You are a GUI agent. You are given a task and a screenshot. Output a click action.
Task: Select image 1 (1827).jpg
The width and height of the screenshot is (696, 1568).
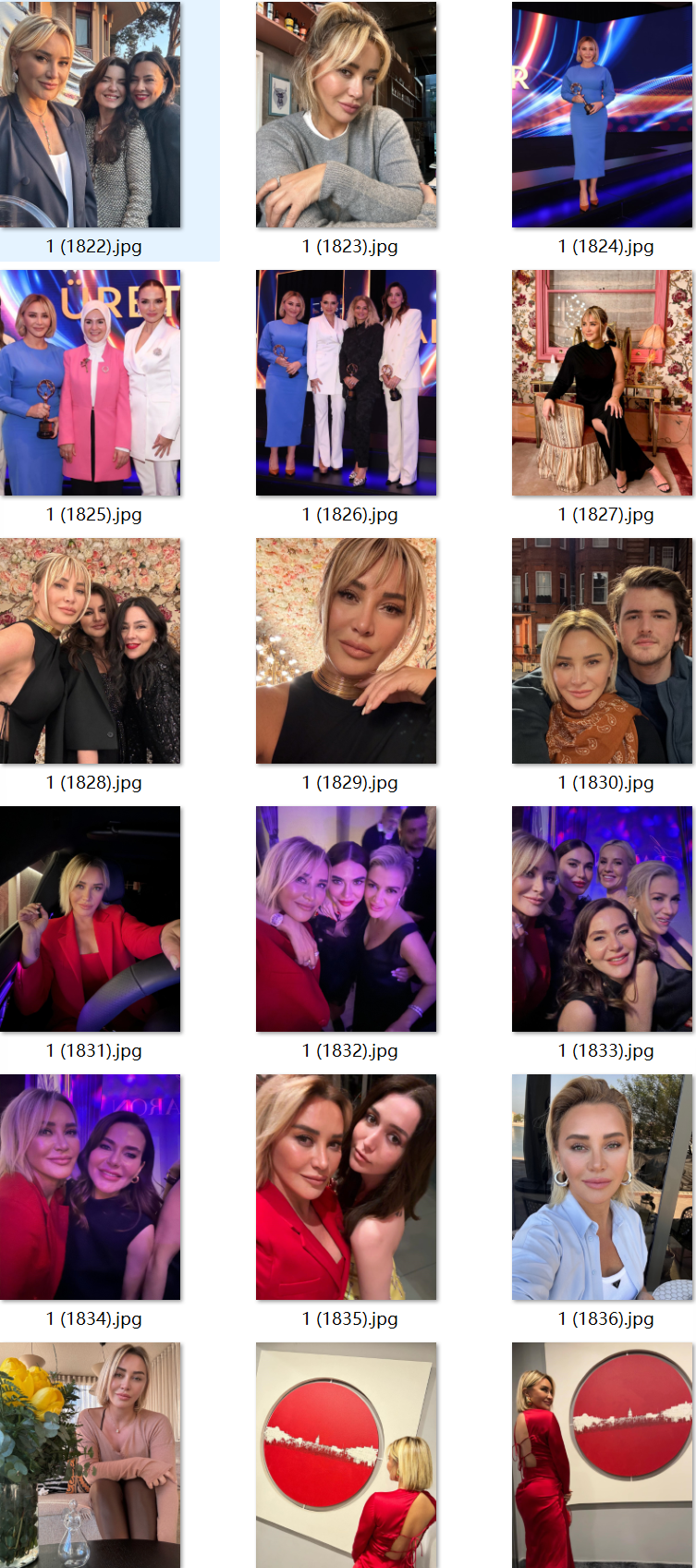click(602, 383)
